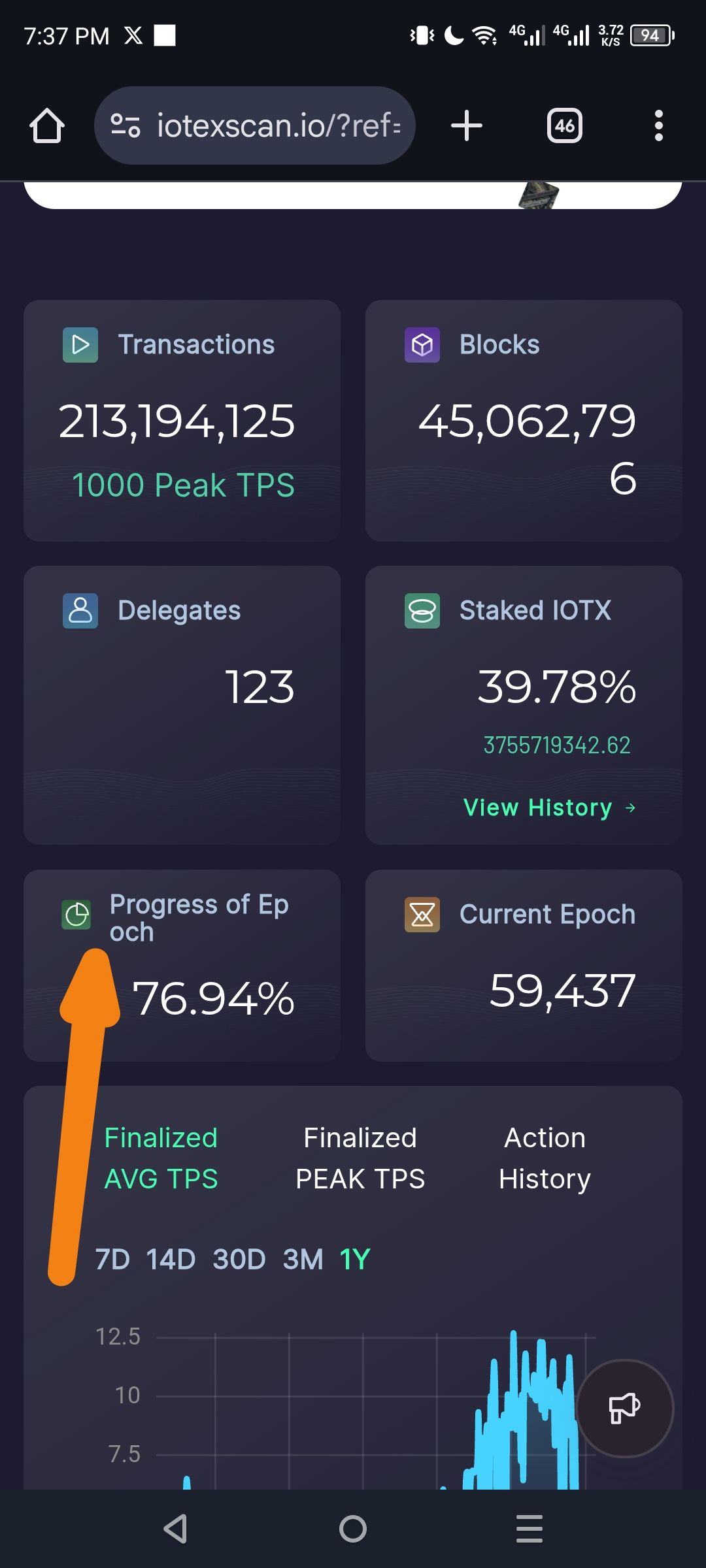The width and height of the screenshot is (706, 1568).
Task: Tap the iotexscan.io address bar
Action: click(x=255, y=125)
